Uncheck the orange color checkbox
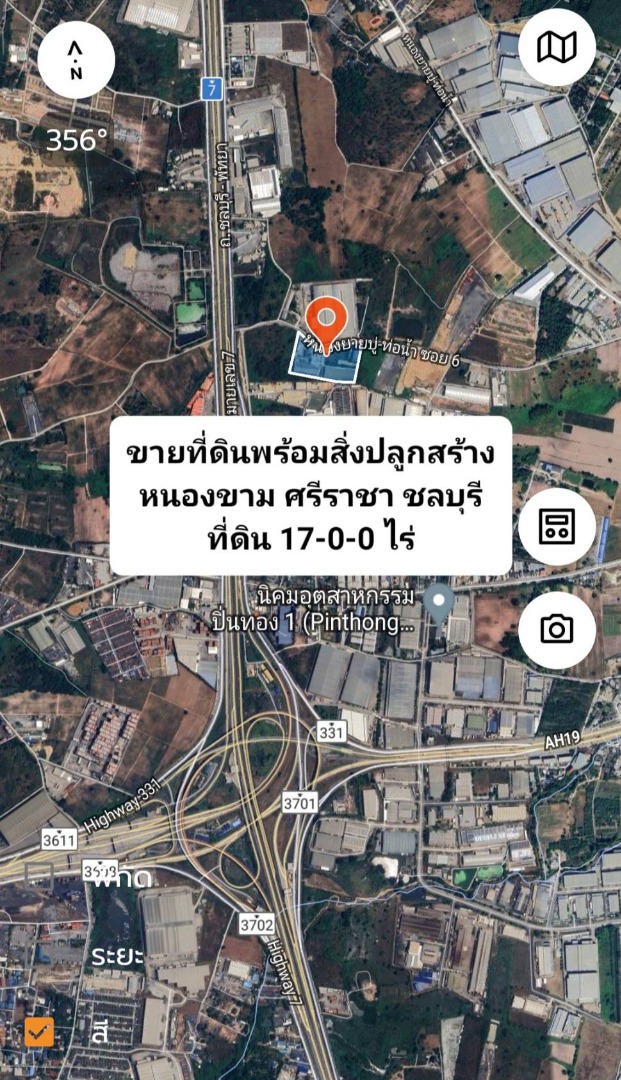 pos(39,1031)
